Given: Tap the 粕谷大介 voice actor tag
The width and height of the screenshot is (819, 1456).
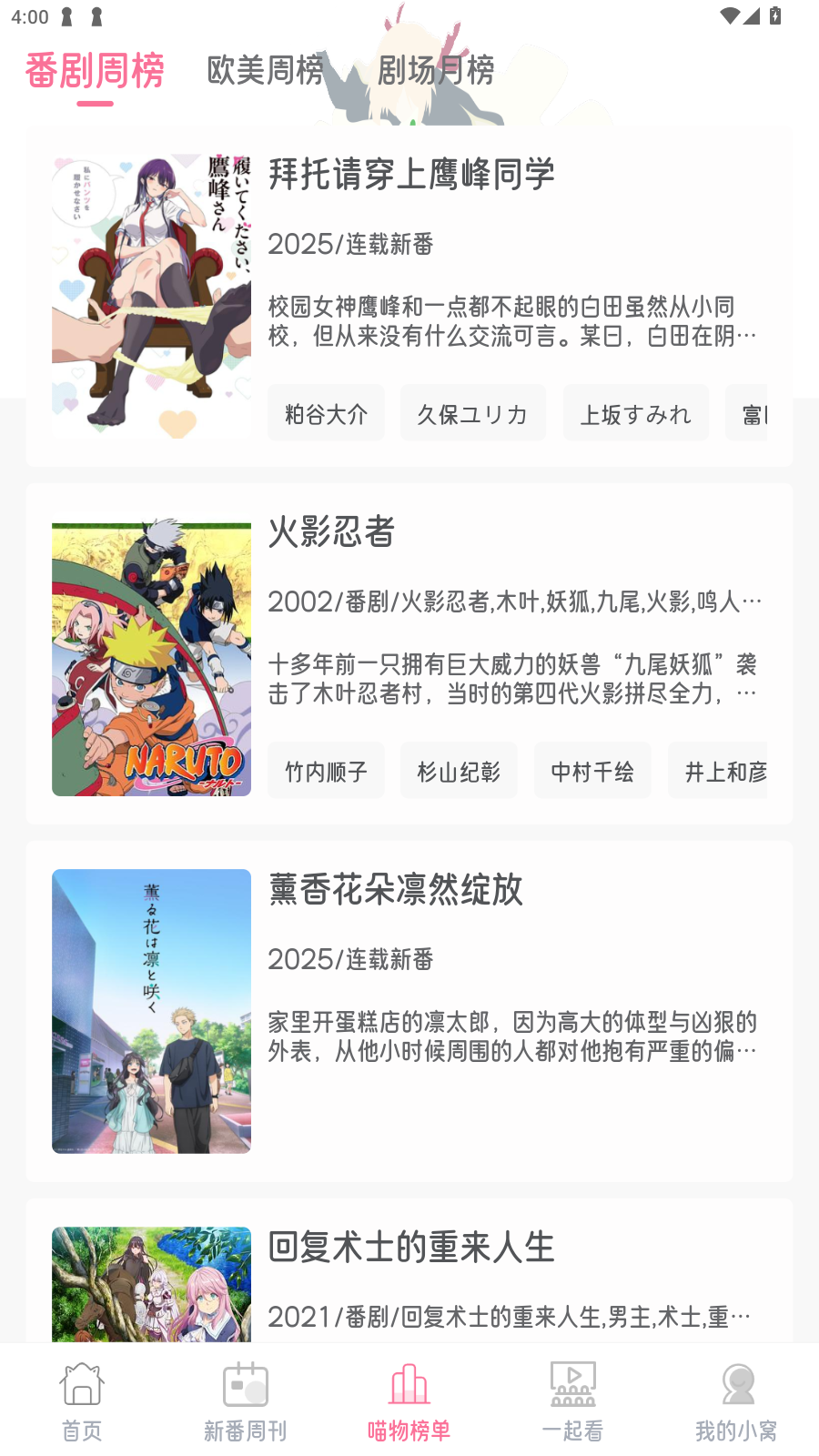Looking at the screenshot, I should click(x=326, y=412).
